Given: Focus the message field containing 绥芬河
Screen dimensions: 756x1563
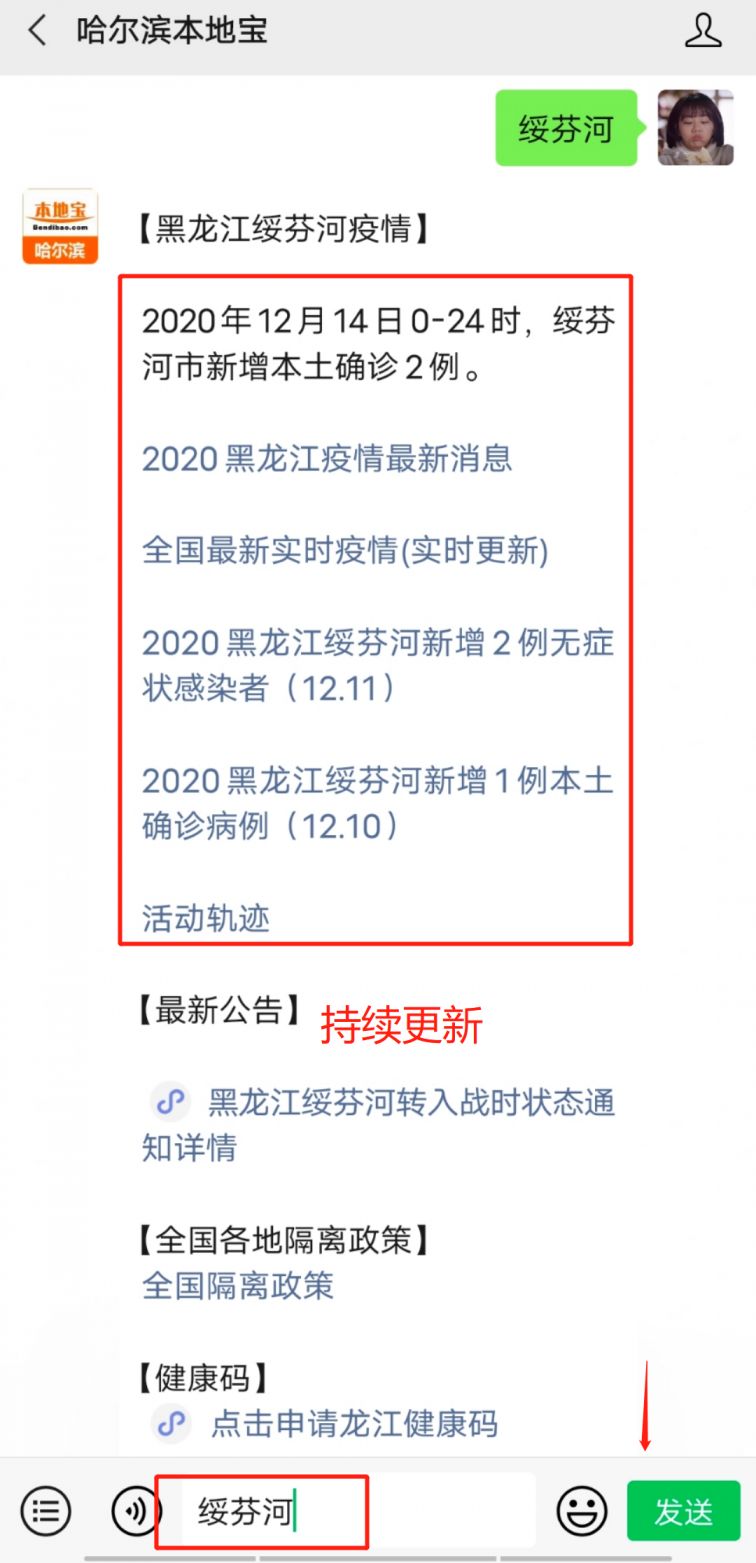Looking at the screenshot, I should click(x=358, y=1511).
